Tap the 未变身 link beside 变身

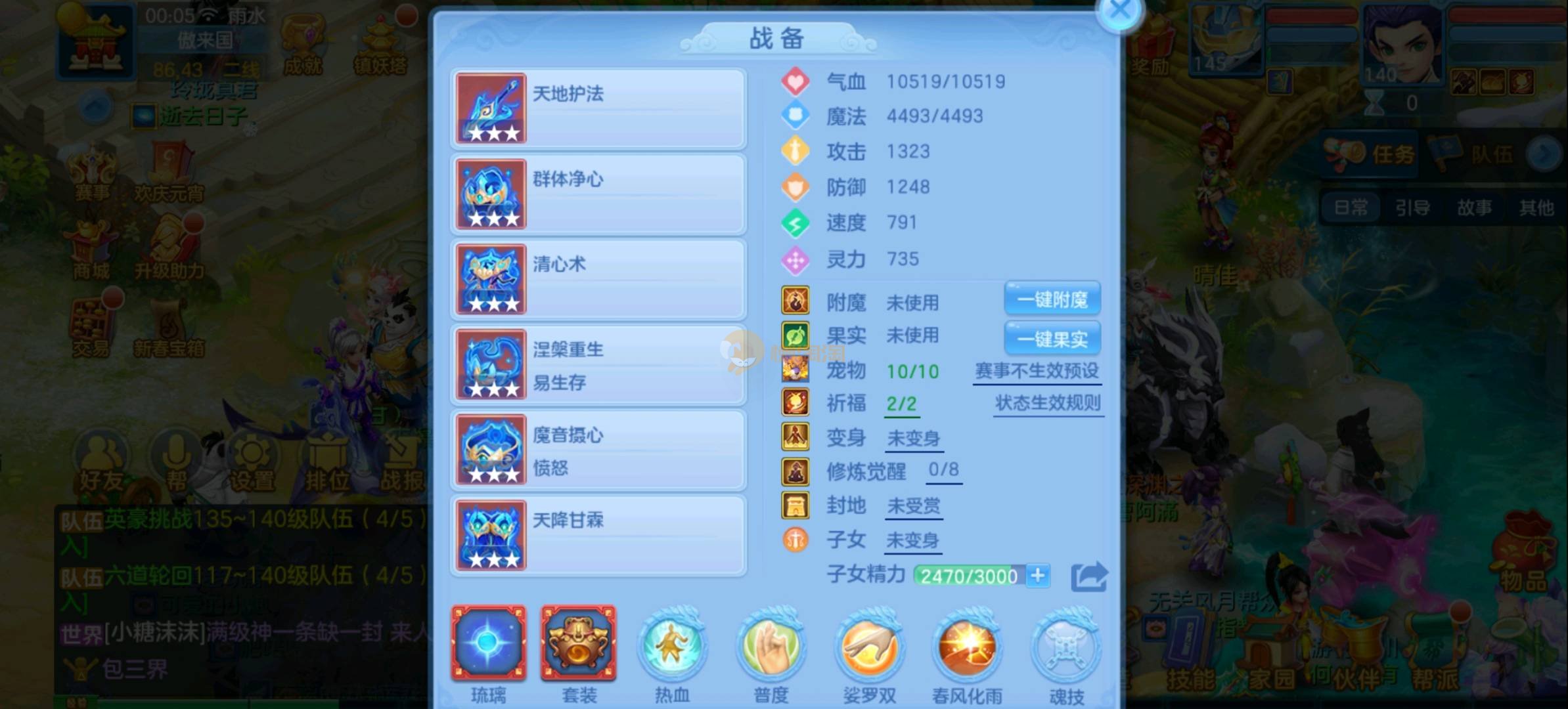[913, 438]
